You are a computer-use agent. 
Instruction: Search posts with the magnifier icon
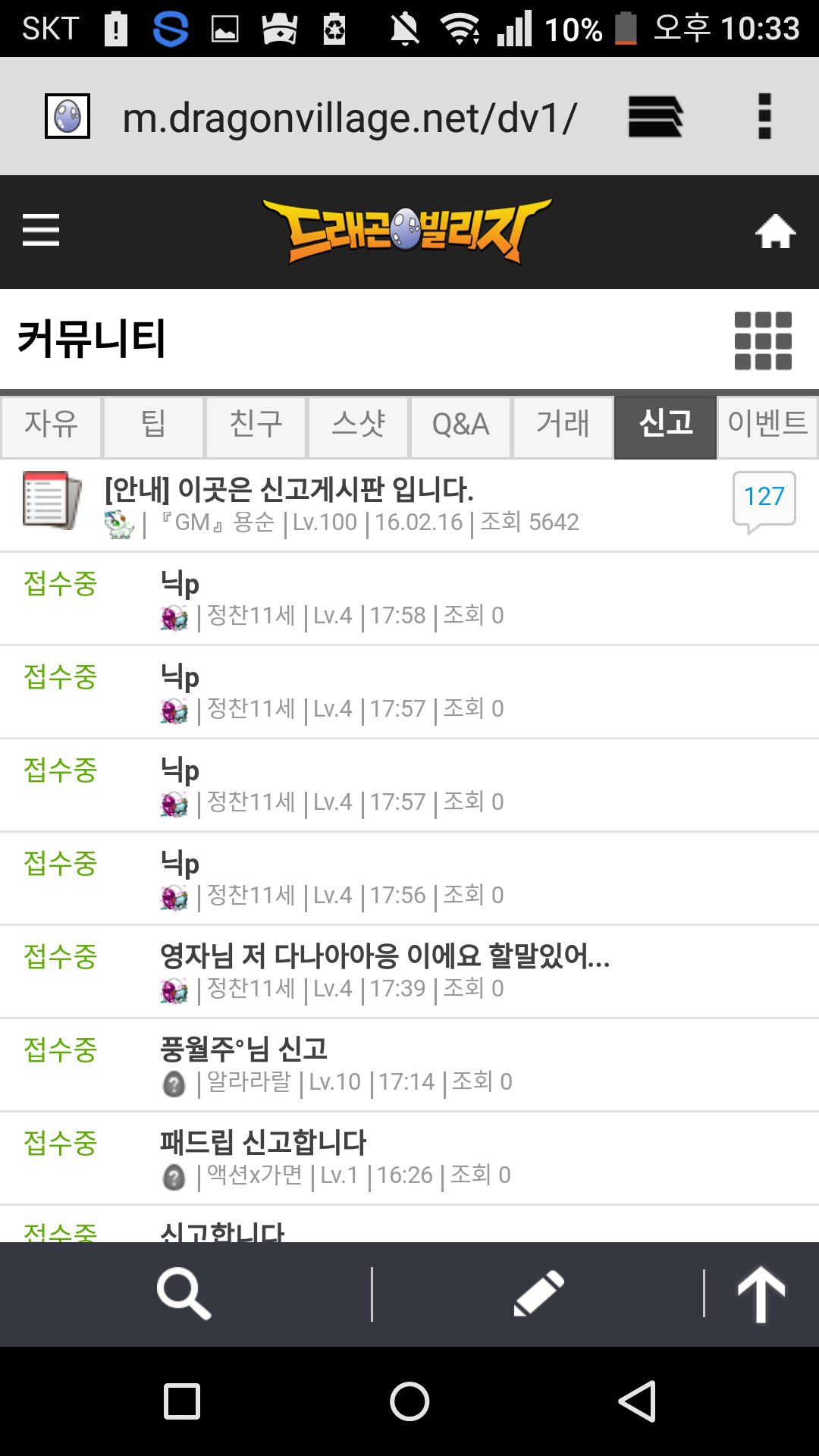184,1294
